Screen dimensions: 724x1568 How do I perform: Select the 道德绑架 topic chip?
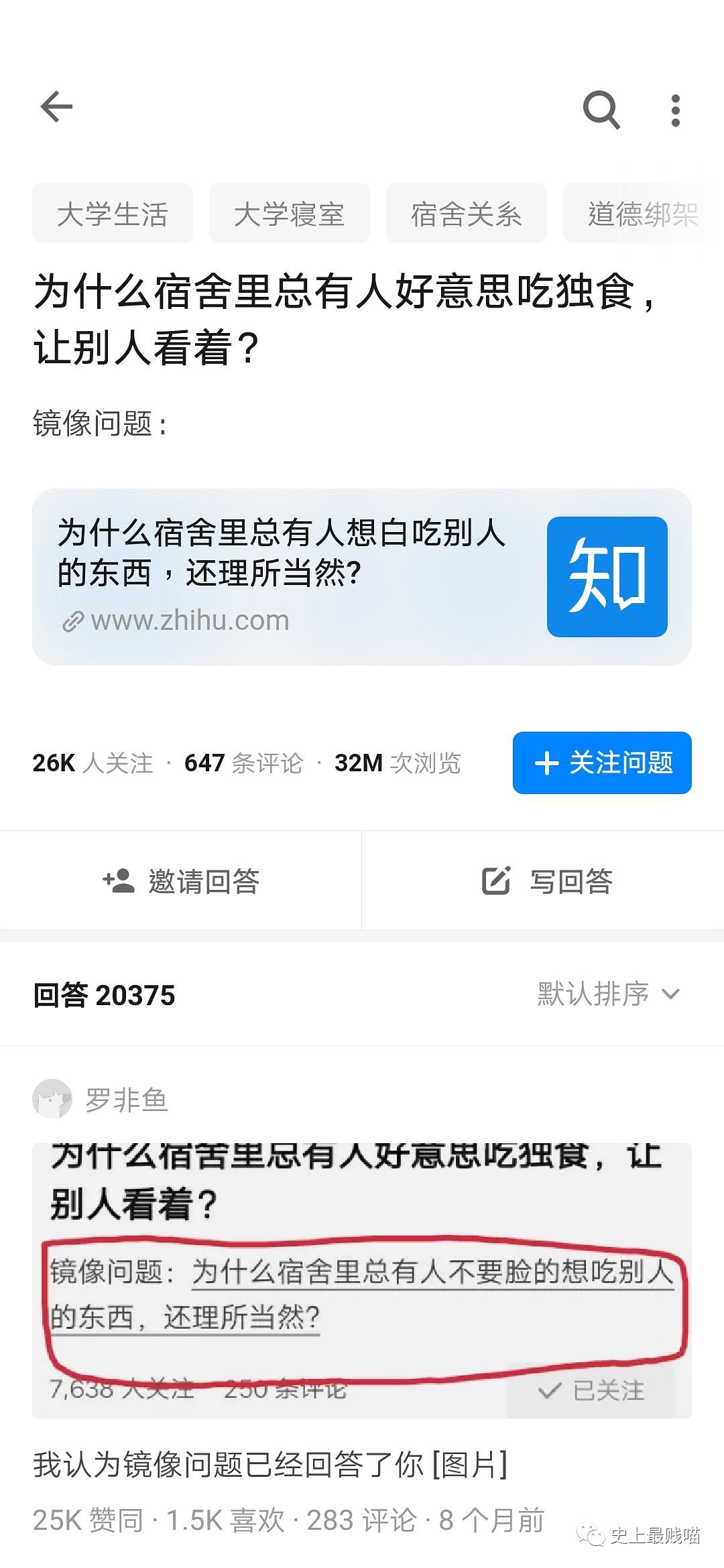point(644,214)
